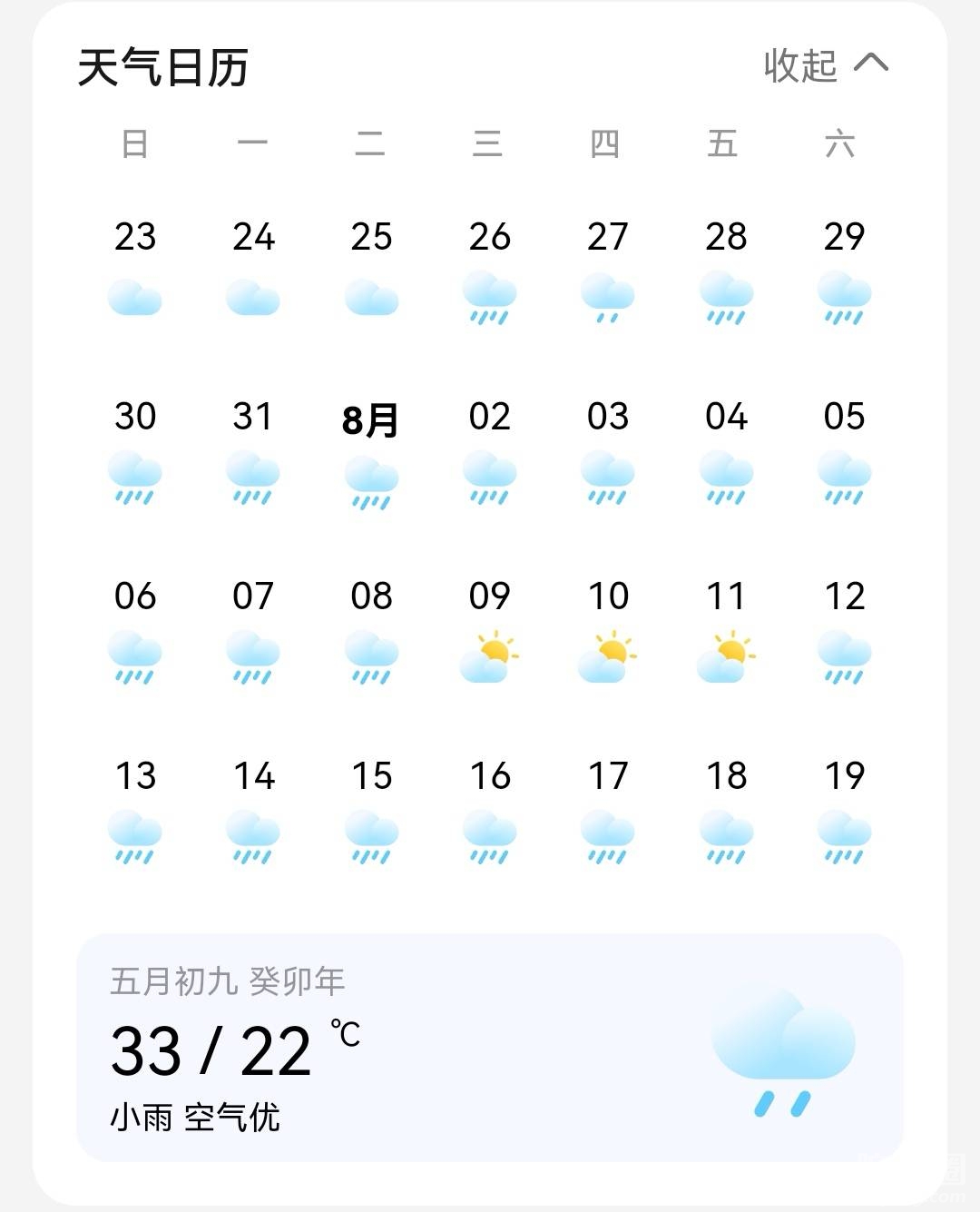The width and height of the screenshot is (980, 1212).
Task: Open the 33 / 22 ℃ weather detail card
Action: pyautogui.click(x=490, y=1048)
